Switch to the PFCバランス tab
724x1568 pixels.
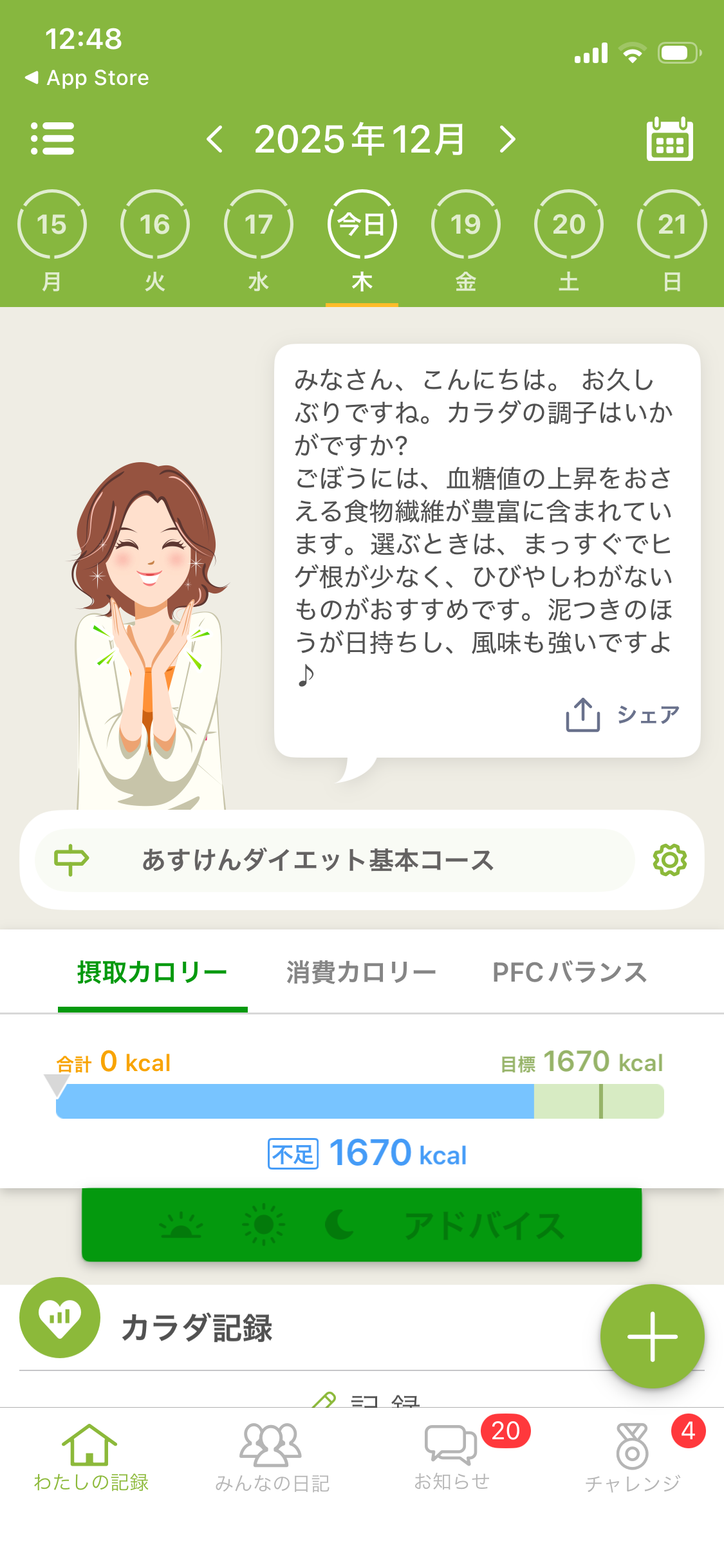pos(570,973)
